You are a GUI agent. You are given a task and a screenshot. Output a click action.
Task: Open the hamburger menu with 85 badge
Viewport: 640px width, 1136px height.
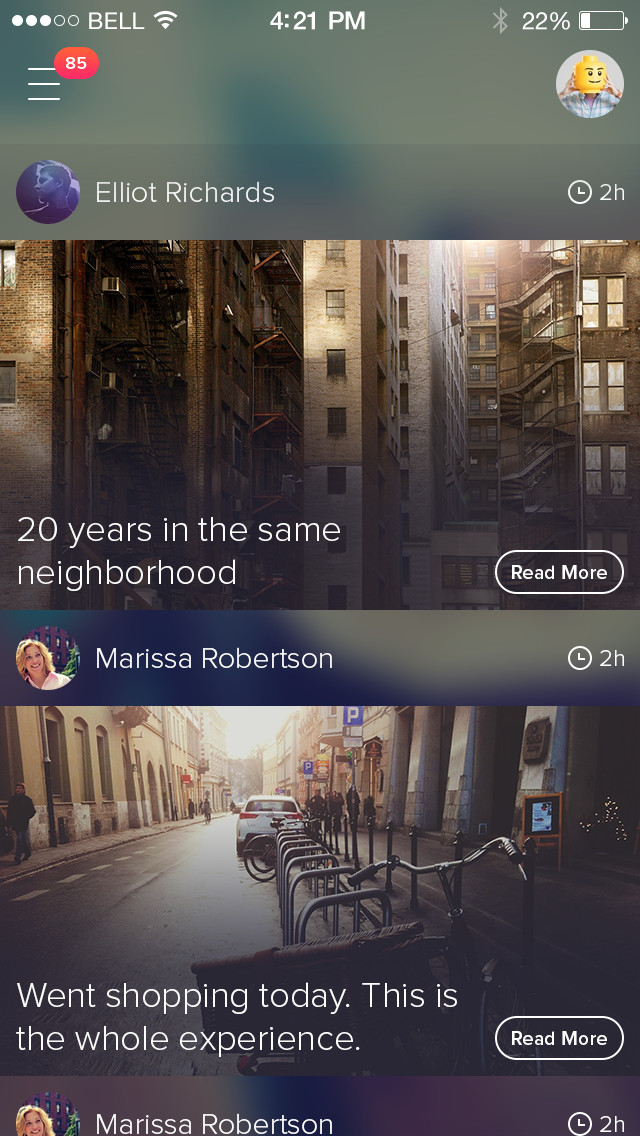44,83
